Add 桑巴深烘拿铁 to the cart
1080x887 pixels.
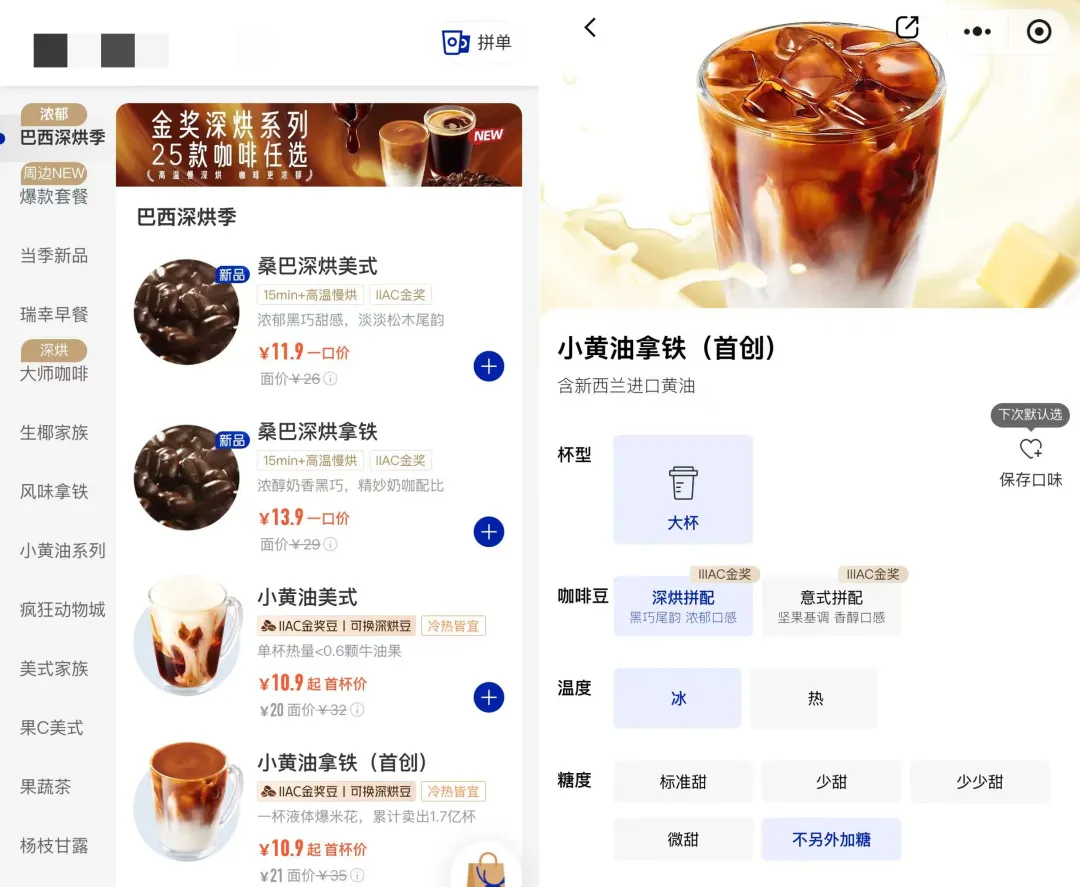point(488,532)
